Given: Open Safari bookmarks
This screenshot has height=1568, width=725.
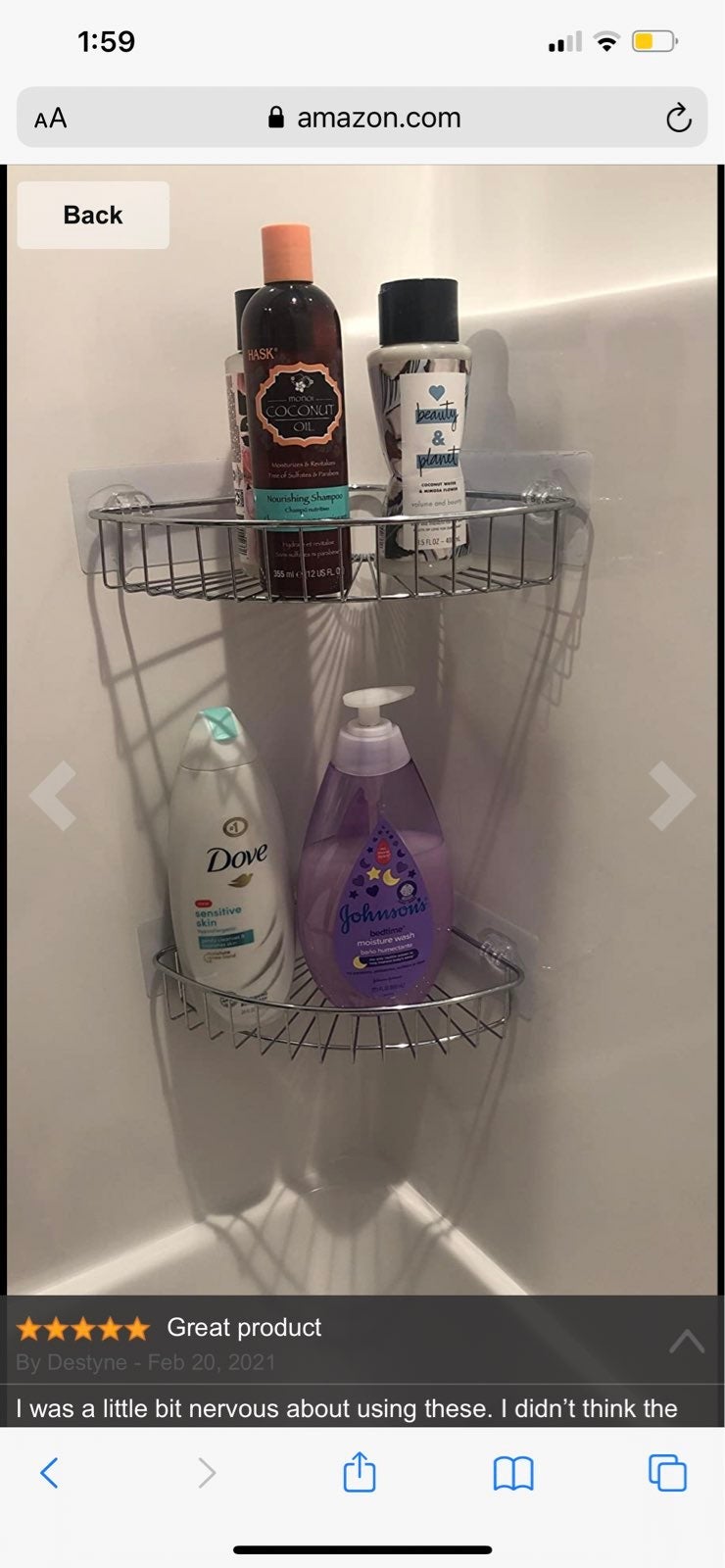Looking at the screenshot, I should click(513, 1472).
